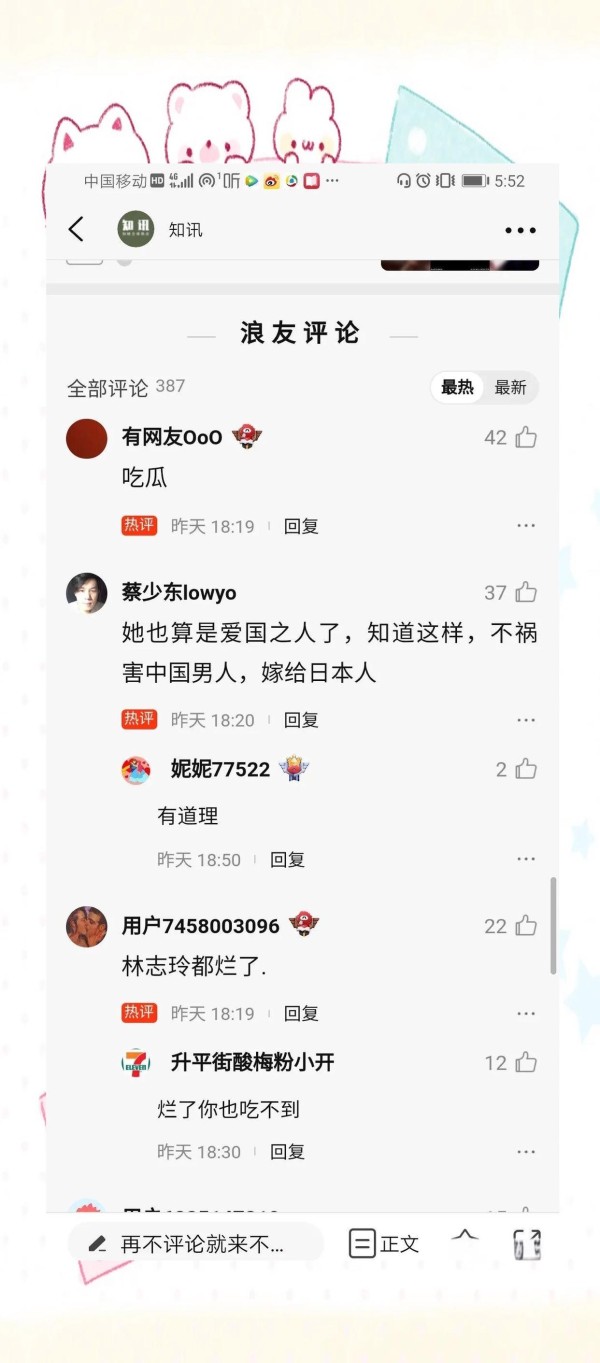The height and width of the screenshot is (1363, 600).
Task: Open more options on 用户7458003096's comment
Action: [x=526, y=1014]
